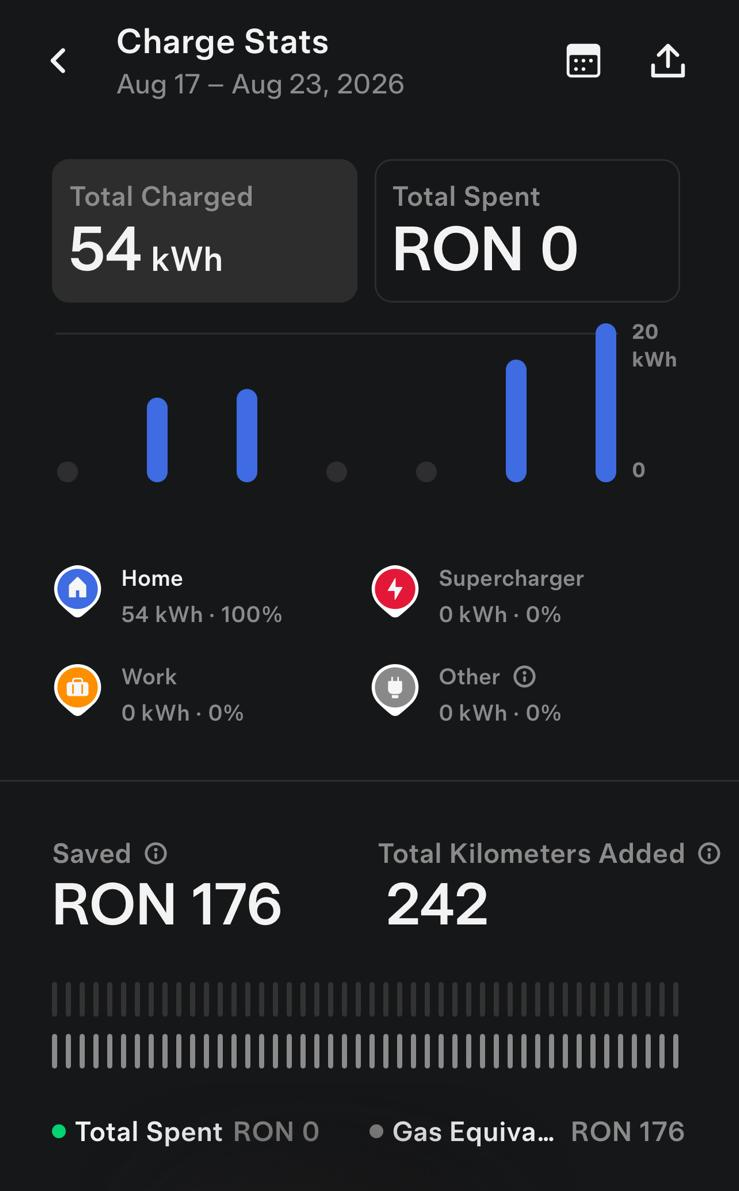Select the tallest bar in the chart
This screenshot has width=739, height=1191.
tap(606, 403)
